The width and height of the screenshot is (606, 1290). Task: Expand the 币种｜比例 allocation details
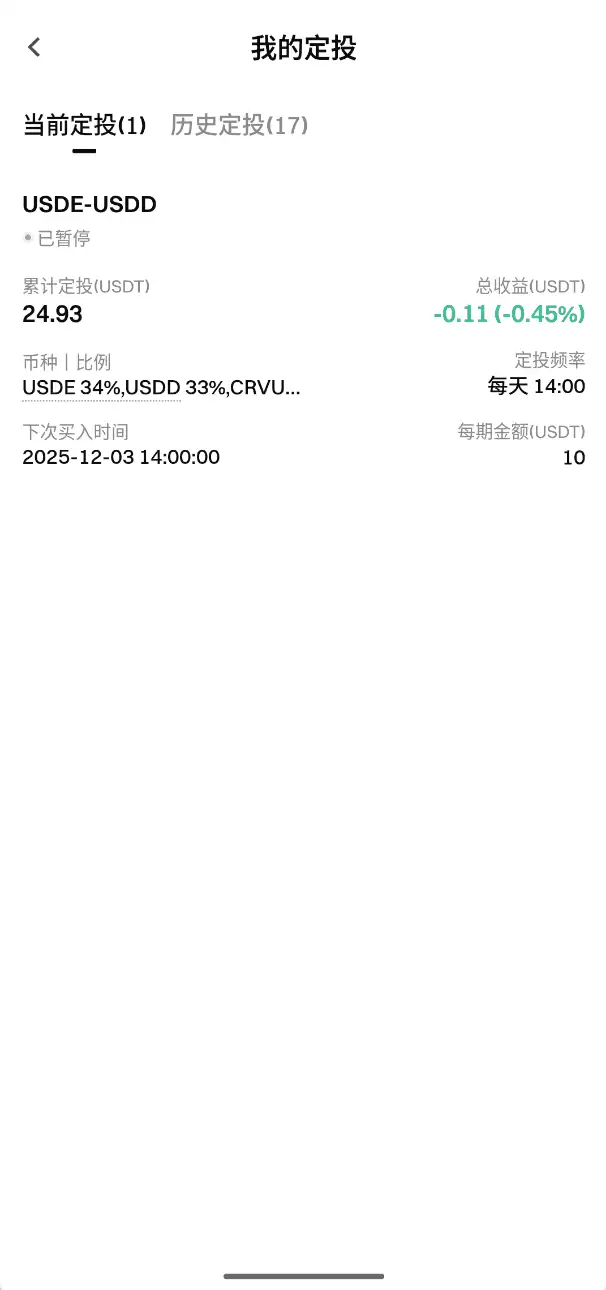coord(160,388)
